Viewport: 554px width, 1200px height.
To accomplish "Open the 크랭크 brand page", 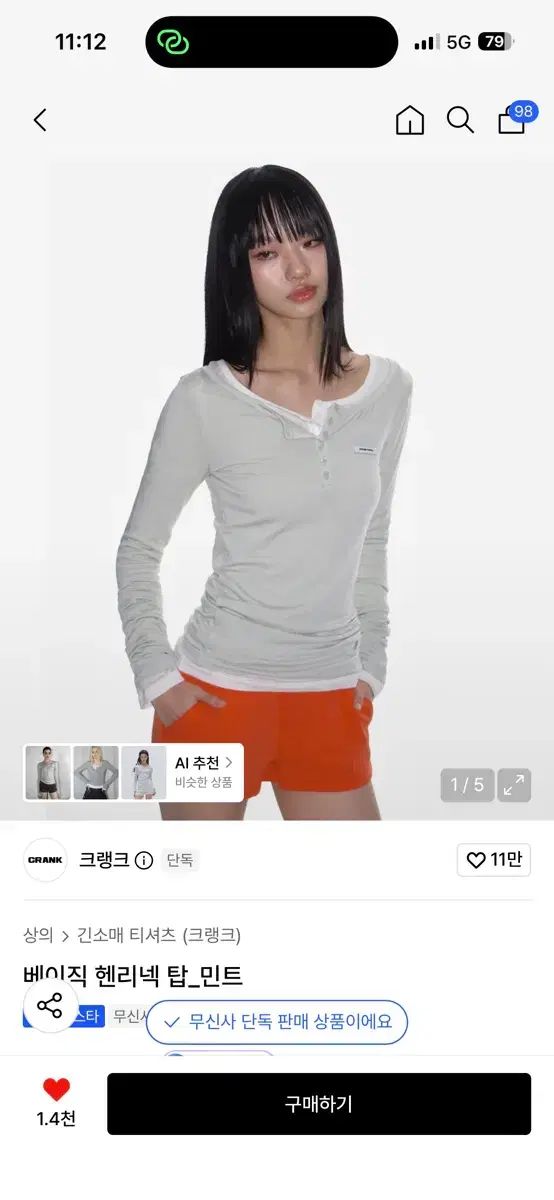I will click(x=104, y=860).
